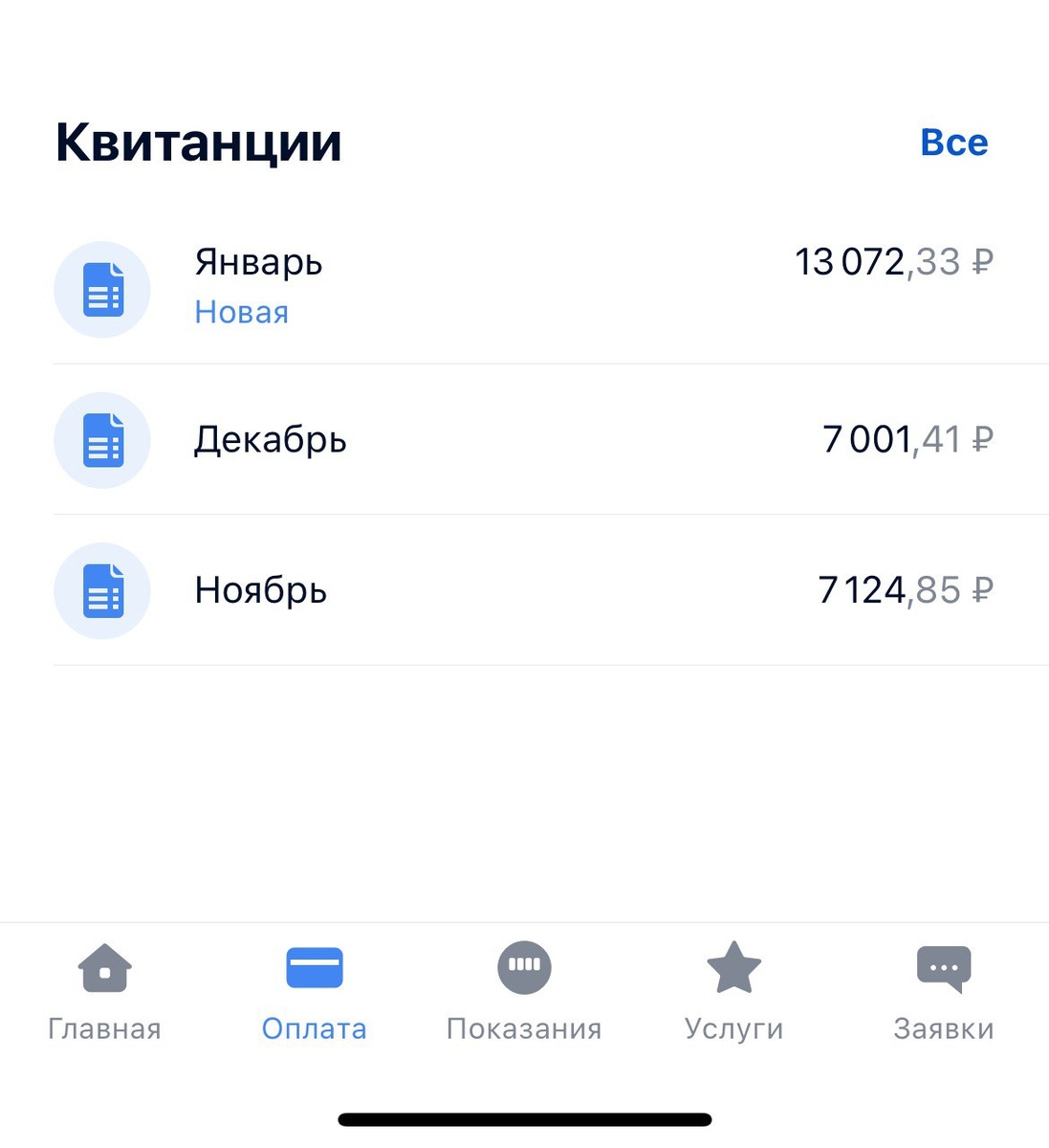The width and height of the screenshot is (1049, 1148).
Task: Tap the Новая label under Январь
Action: [x=240, y=312]
